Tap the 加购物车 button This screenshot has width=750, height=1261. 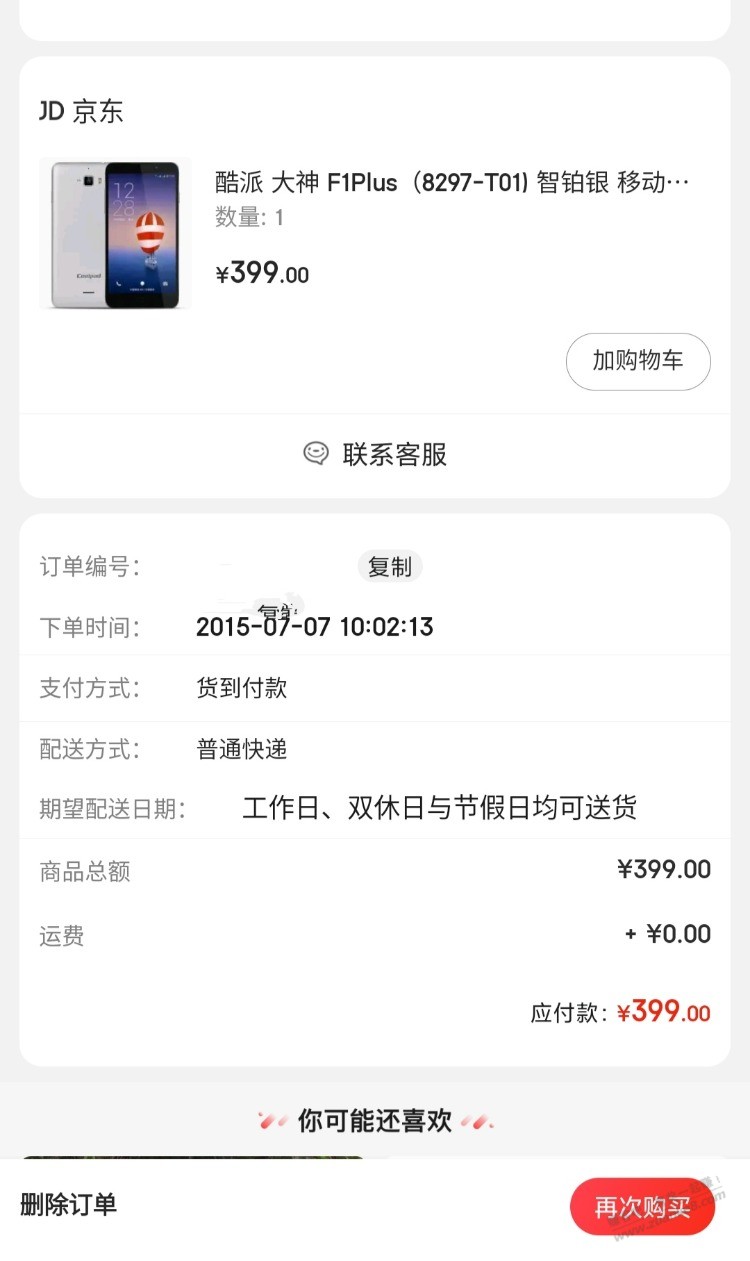(x=638, y=361)
